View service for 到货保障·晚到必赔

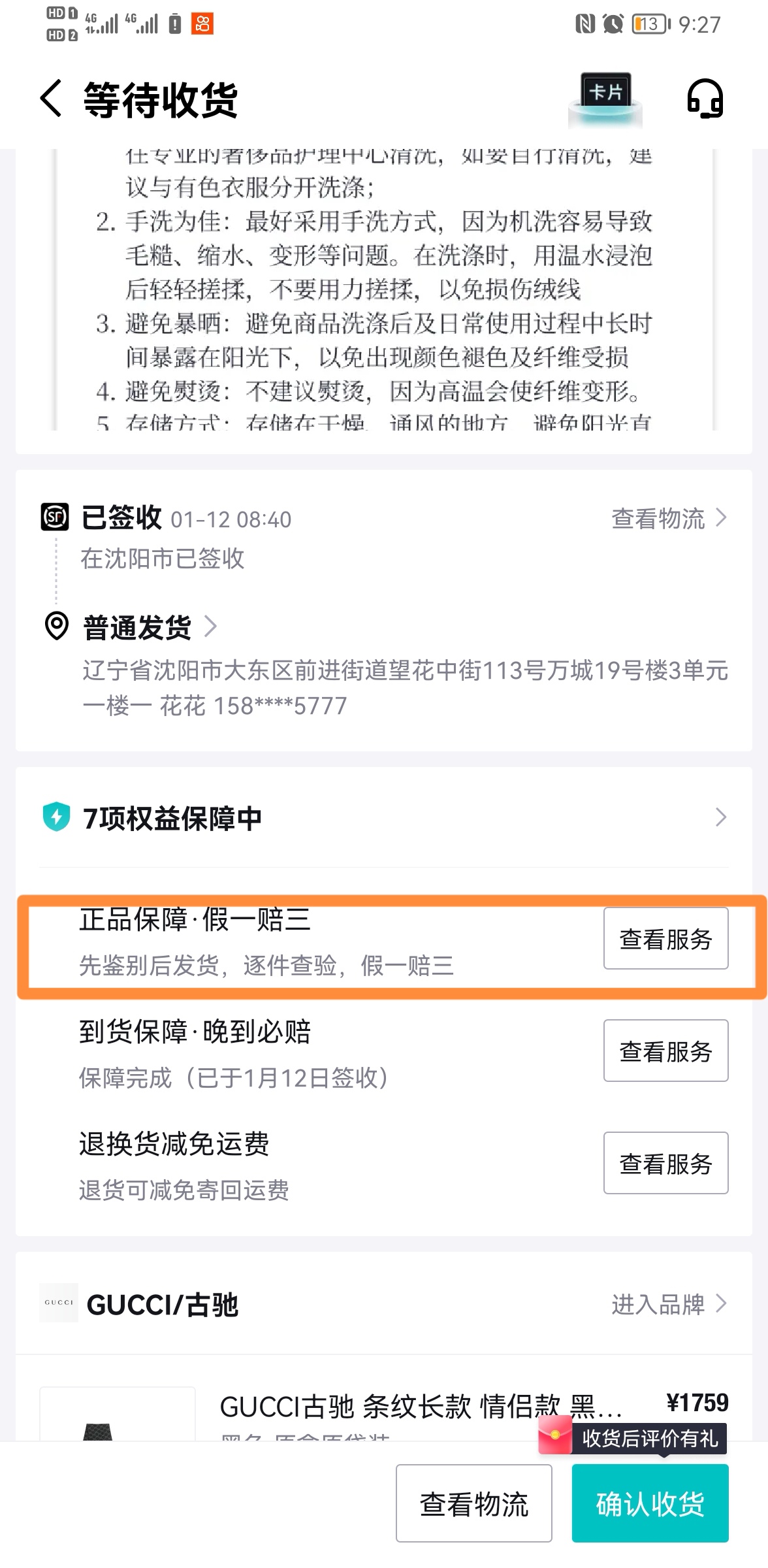click(665, 1051)
